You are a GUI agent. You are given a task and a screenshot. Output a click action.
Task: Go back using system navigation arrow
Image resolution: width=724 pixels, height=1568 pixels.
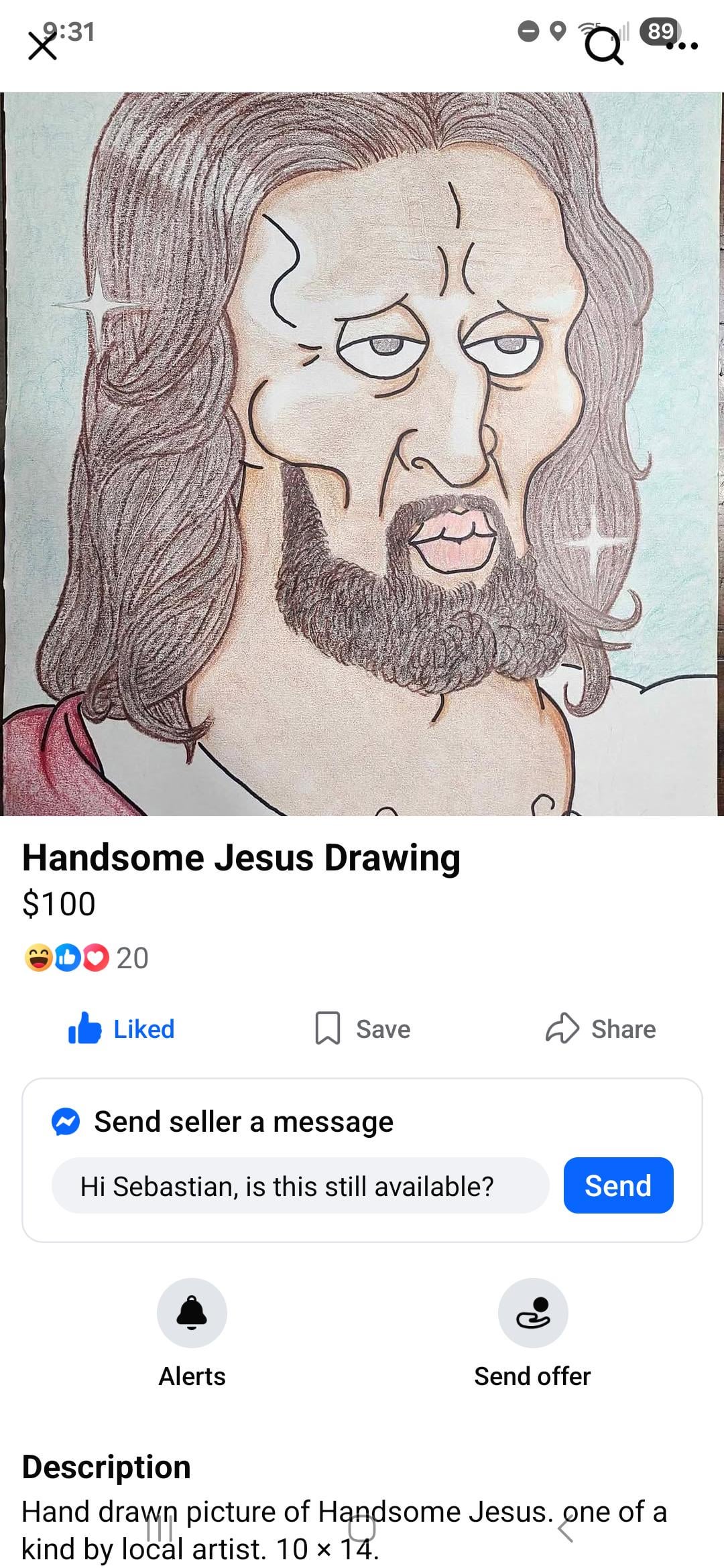pos(565,1529)
